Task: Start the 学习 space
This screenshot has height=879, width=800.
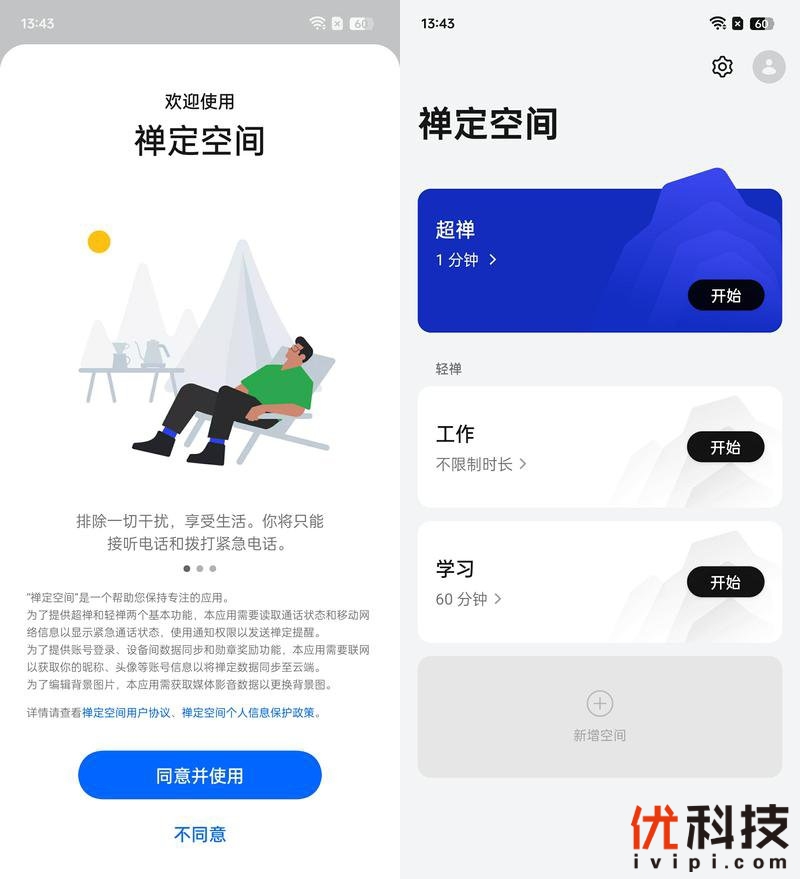Action: (x=725, y=582)
